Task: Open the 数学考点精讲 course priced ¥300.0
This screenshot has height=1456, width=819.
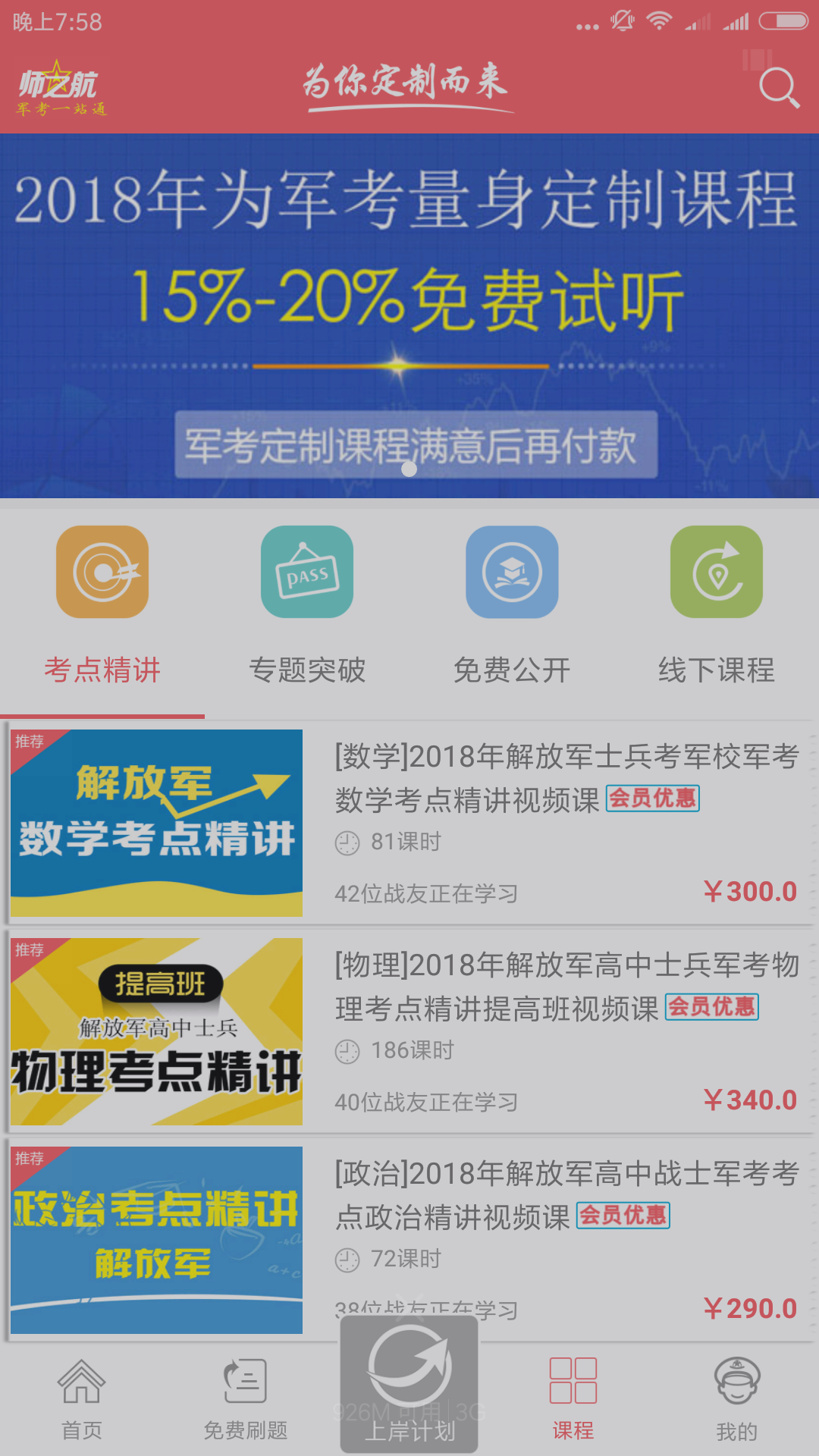Action: pos(409,823)
